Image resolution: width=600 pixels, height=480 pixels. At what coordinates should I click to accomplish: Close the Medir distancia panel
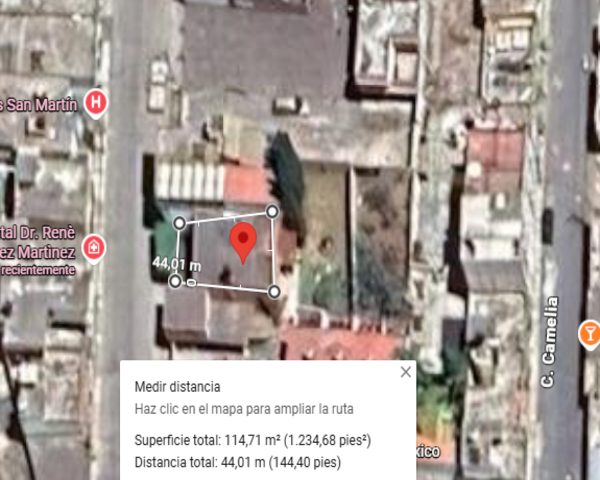406,372
